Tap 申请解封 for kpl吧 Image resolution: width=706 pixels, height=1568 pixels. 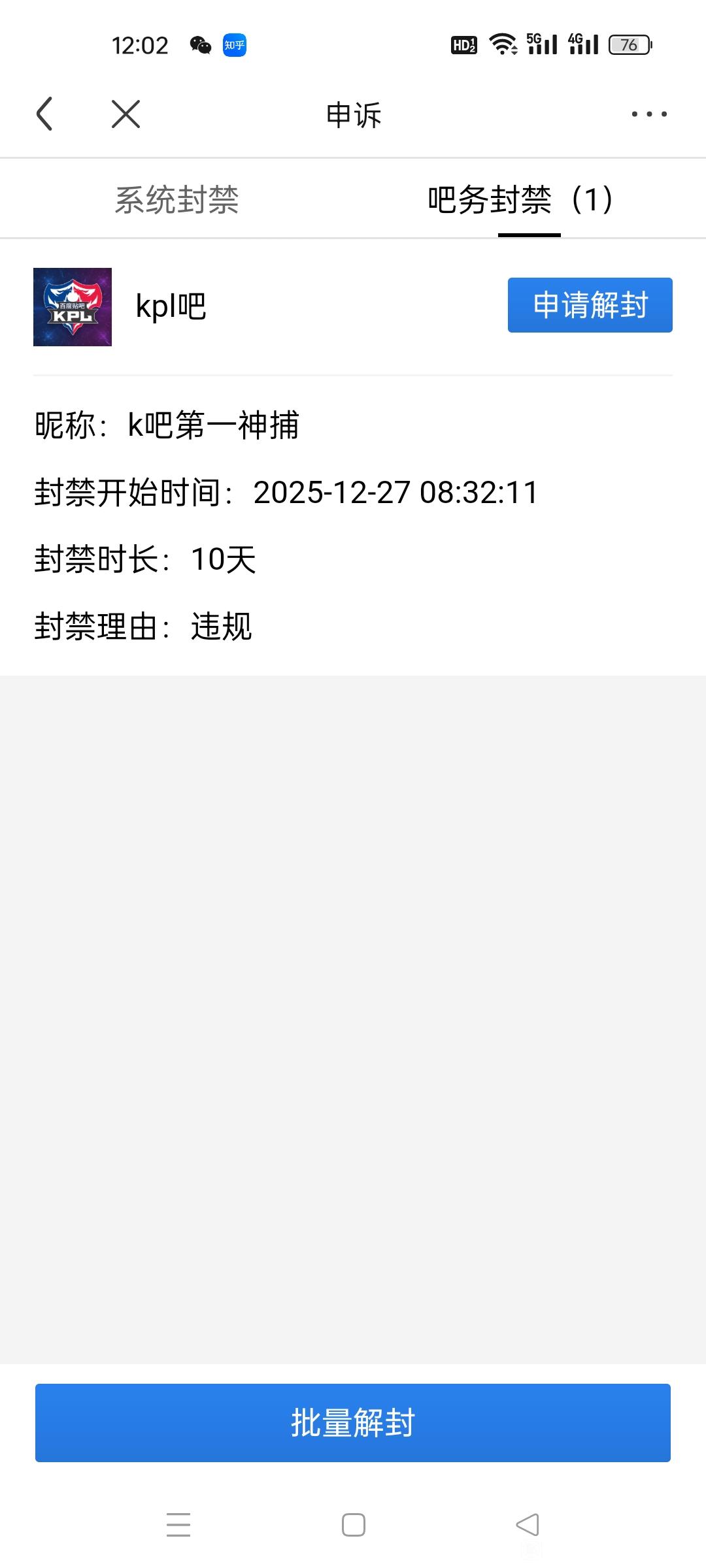click(x=590, y=305)
